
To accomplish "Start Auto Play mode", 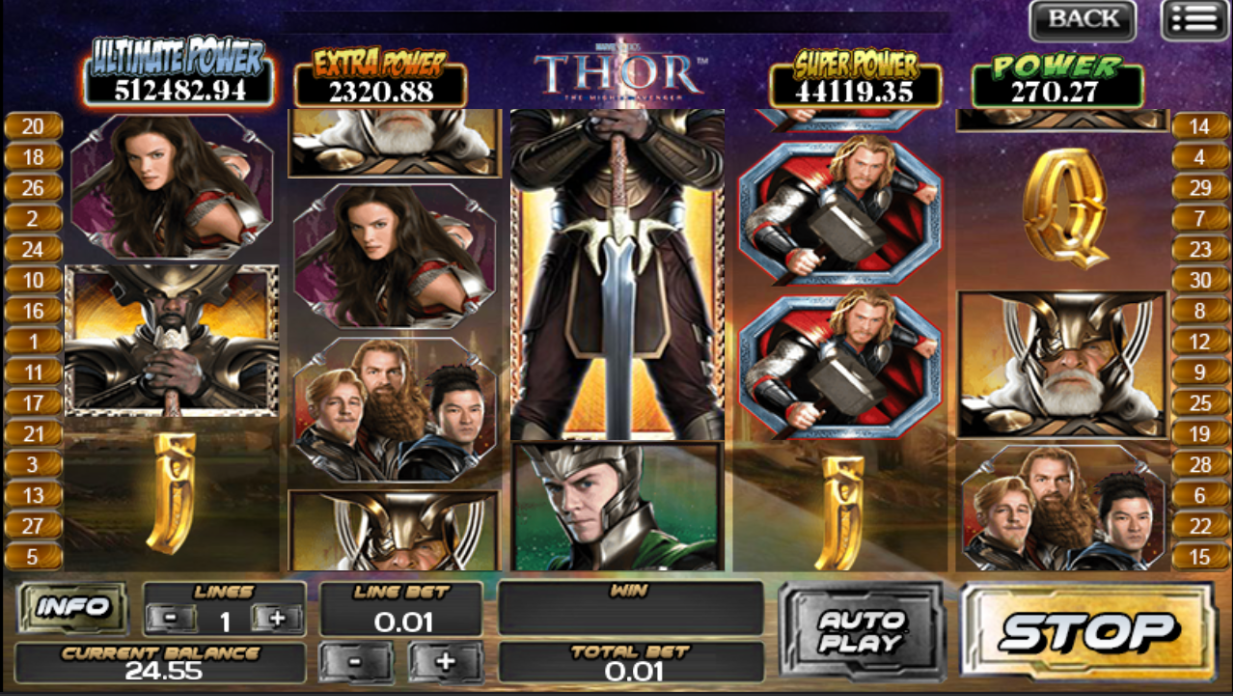I will (861, 631).
